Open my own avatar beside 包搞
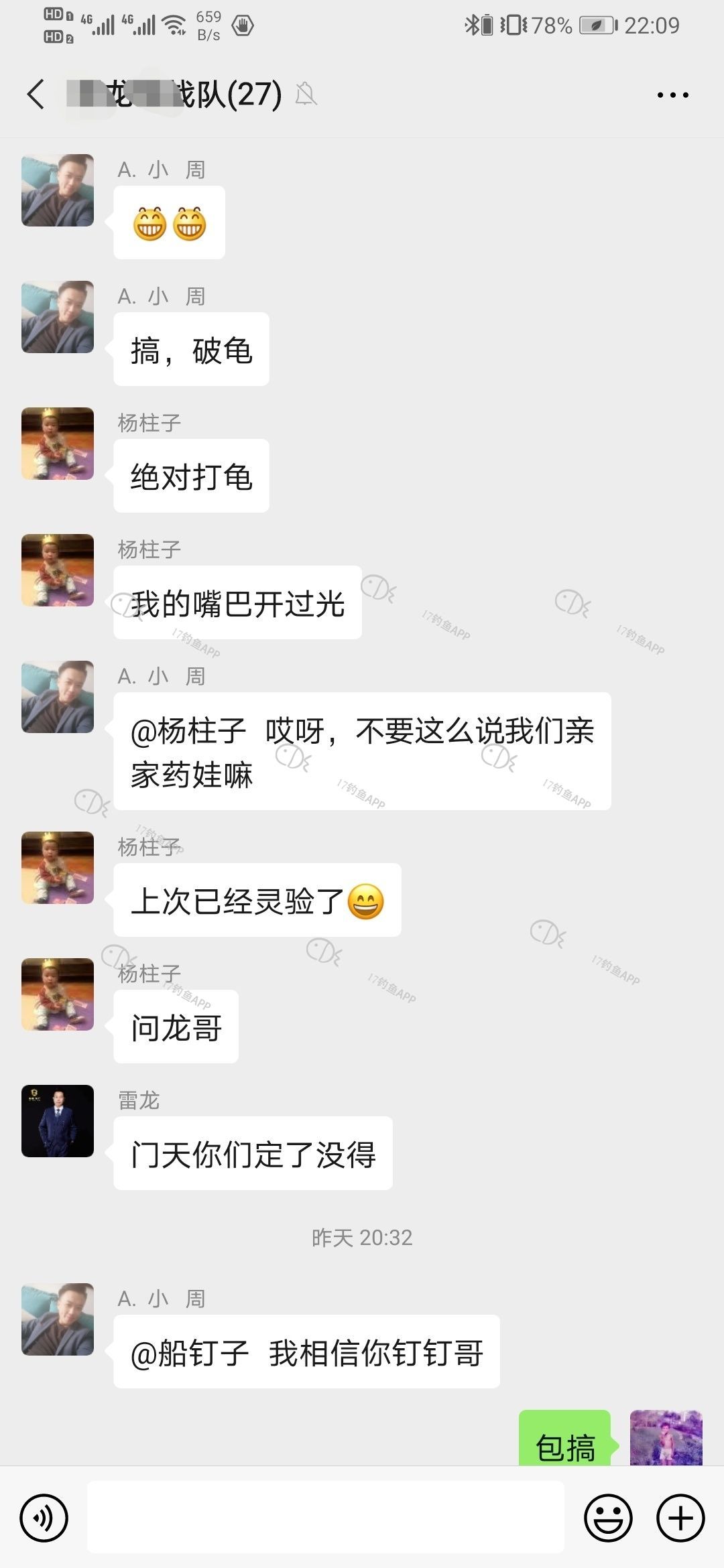 [666, 1437]
